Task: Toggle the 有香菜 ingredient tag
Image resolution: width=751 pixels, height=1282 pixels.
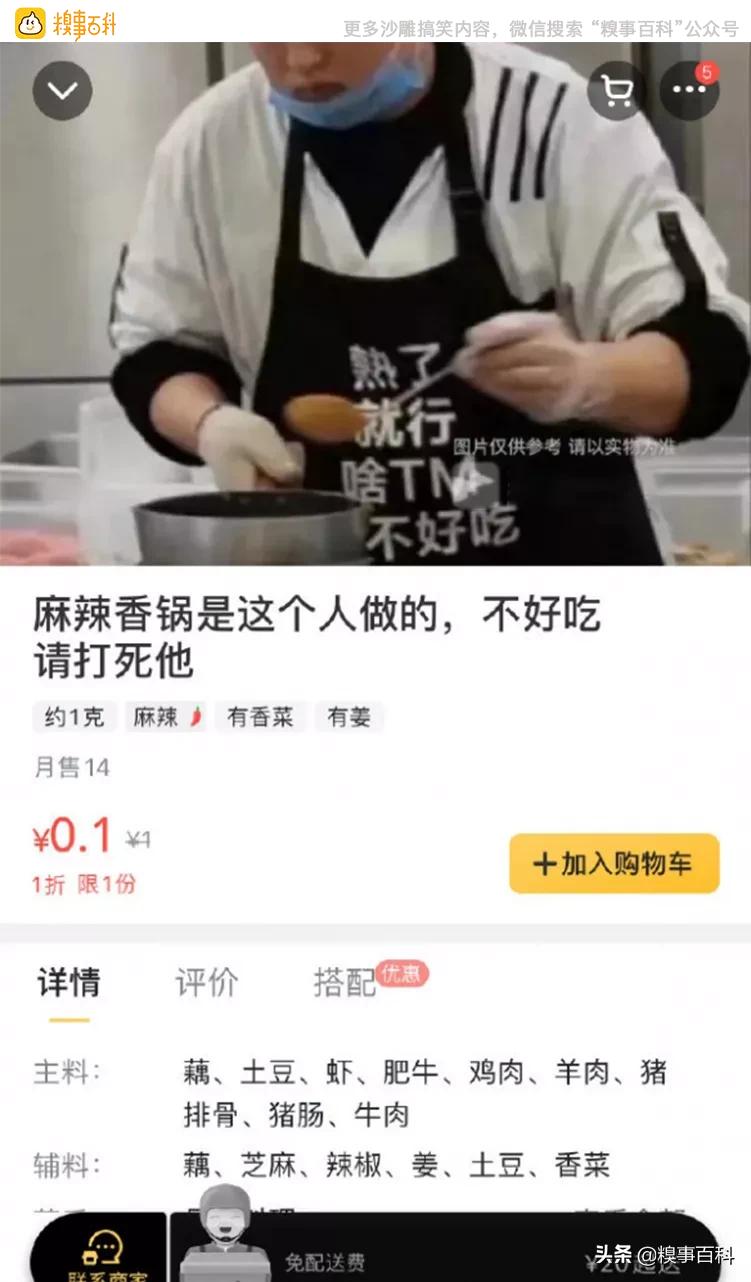Action: tap(260, 717)
